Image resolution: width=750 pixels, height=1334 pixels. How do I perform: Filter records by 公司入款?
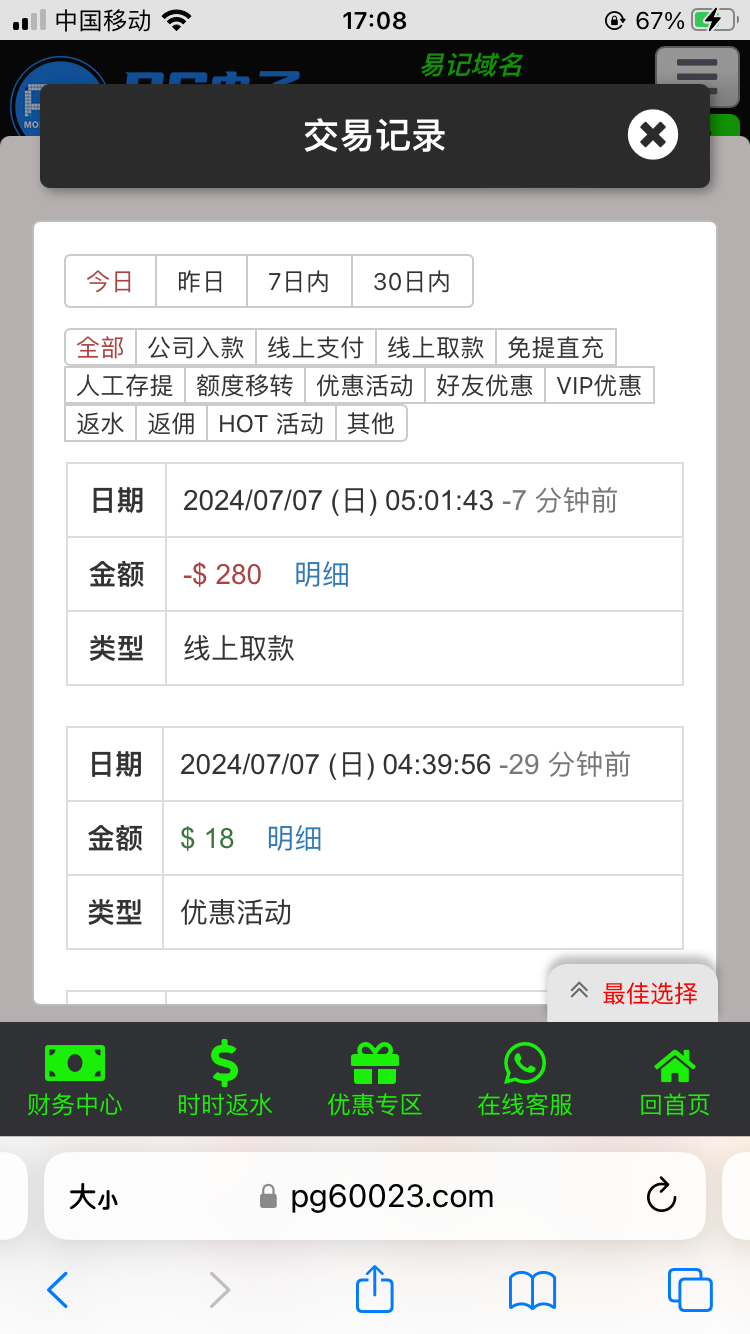tap(196, 347)
